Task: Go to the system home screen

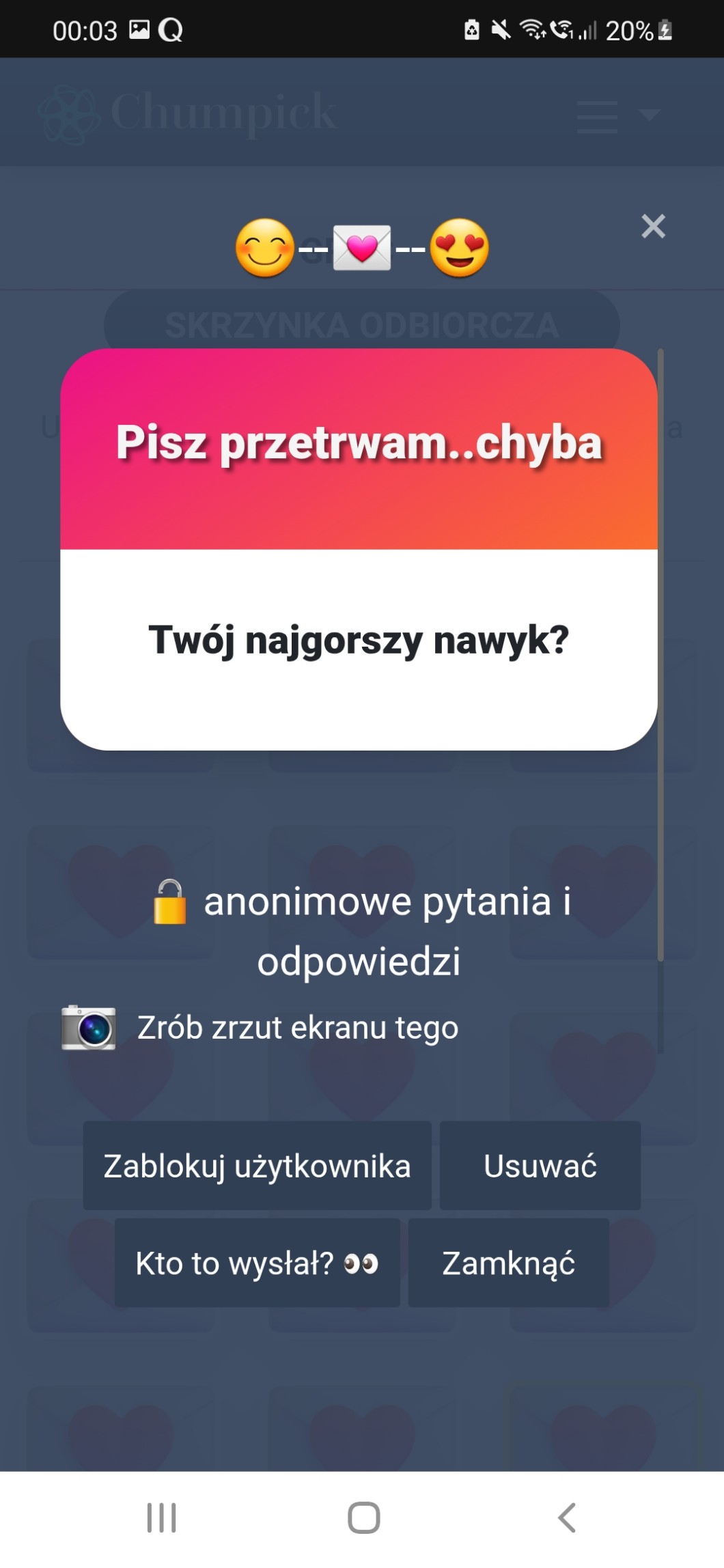Action: tap(363, 1518)
